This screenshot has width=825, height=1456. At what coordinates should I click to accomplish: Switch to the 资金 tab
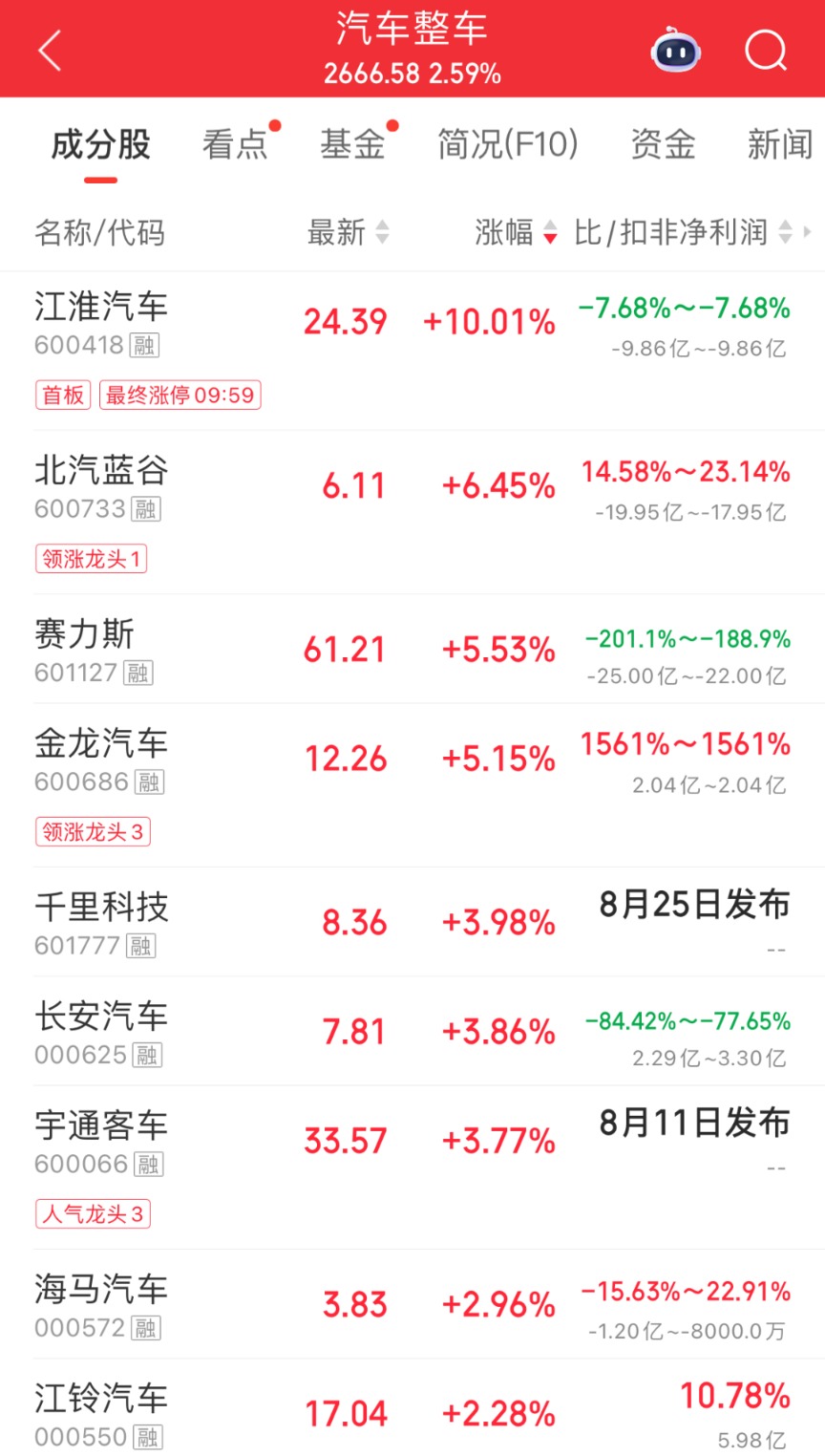coord(663,144)
